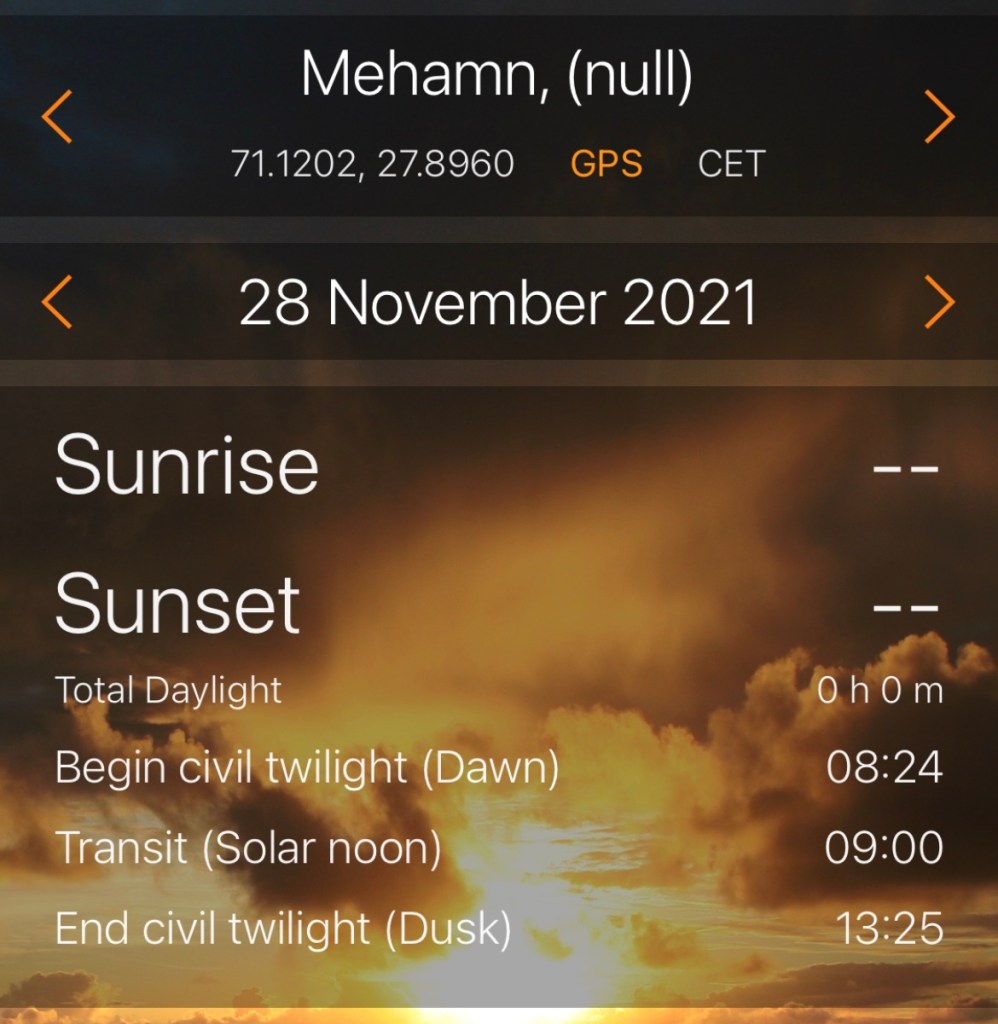Go to the previous date
Screen dimensions: 998x1024
pyautogui.click(x=57, y=303)
